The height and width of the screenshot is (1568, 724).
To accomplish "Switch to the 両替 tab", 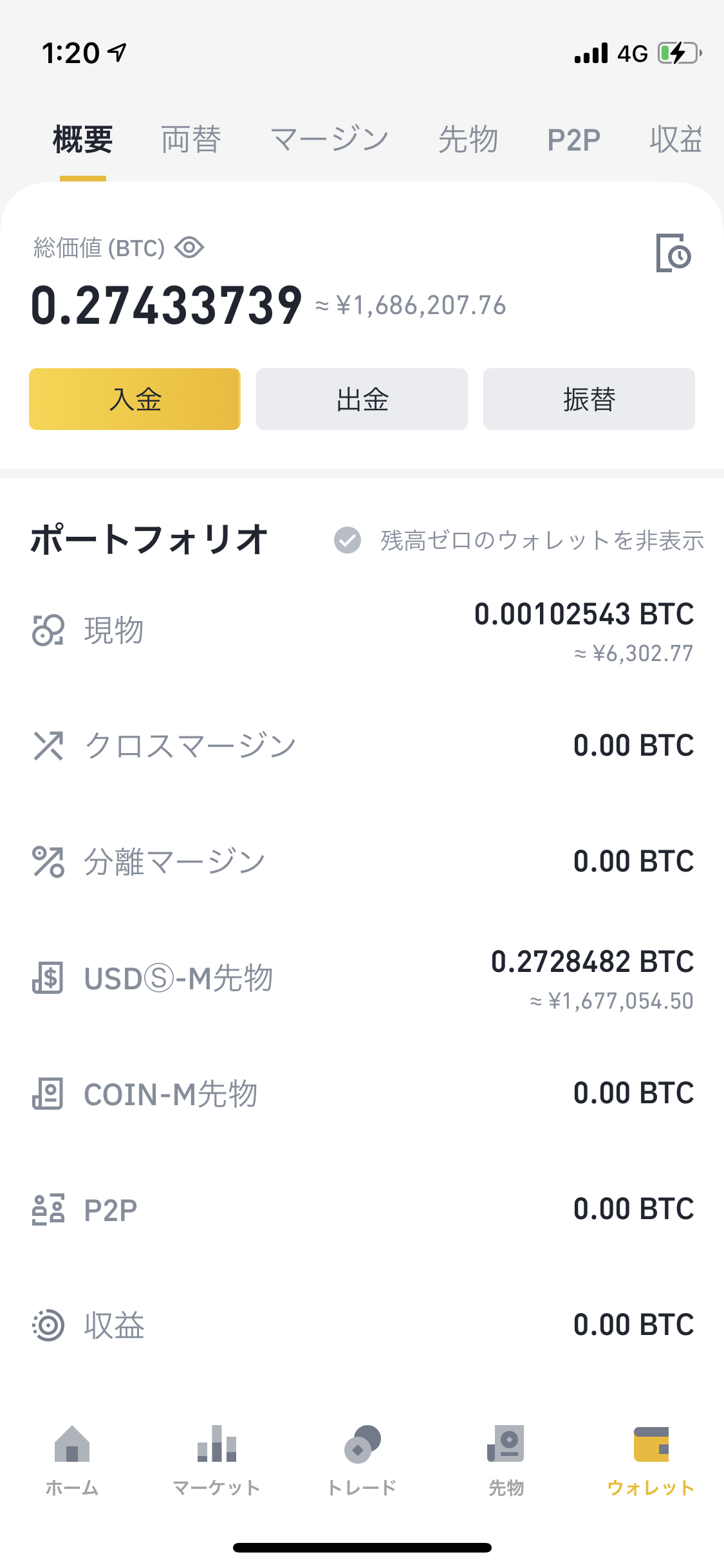I will coord(191,140).
